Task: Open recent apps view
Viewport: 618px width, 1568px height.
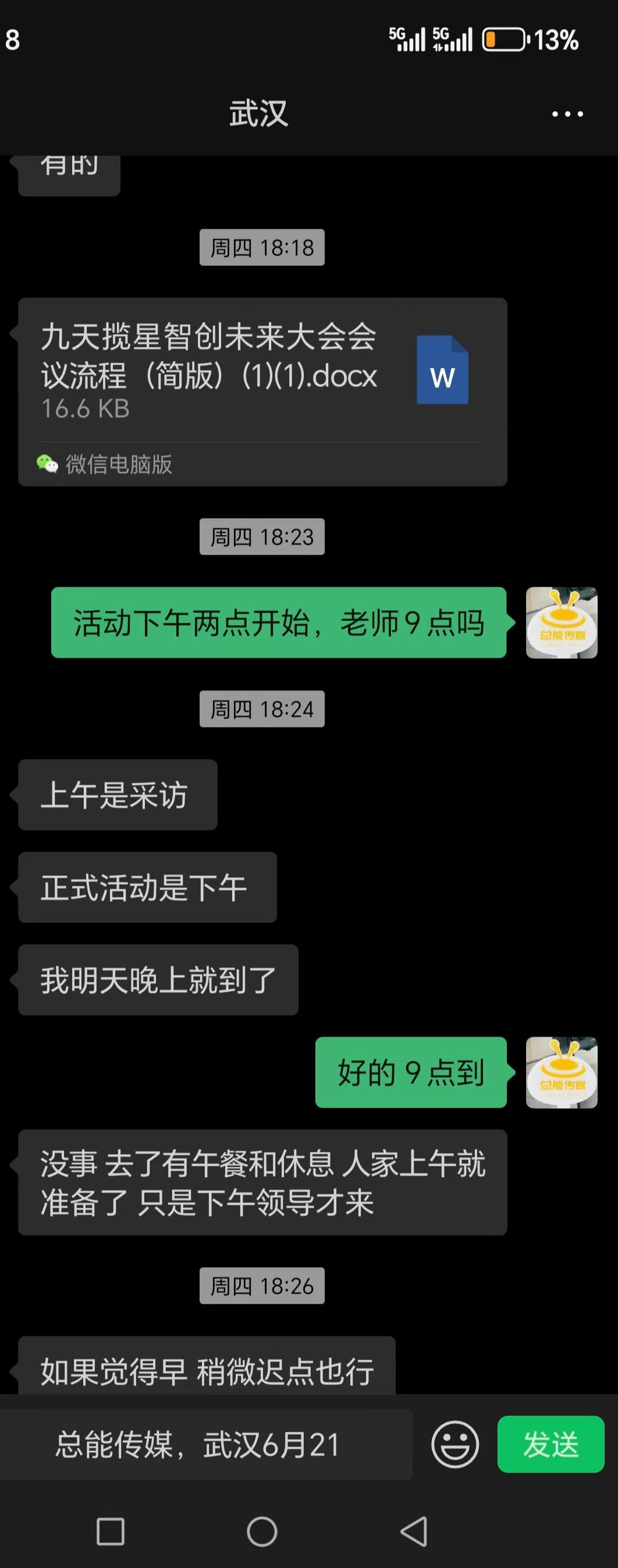Action: (111, 1531)
